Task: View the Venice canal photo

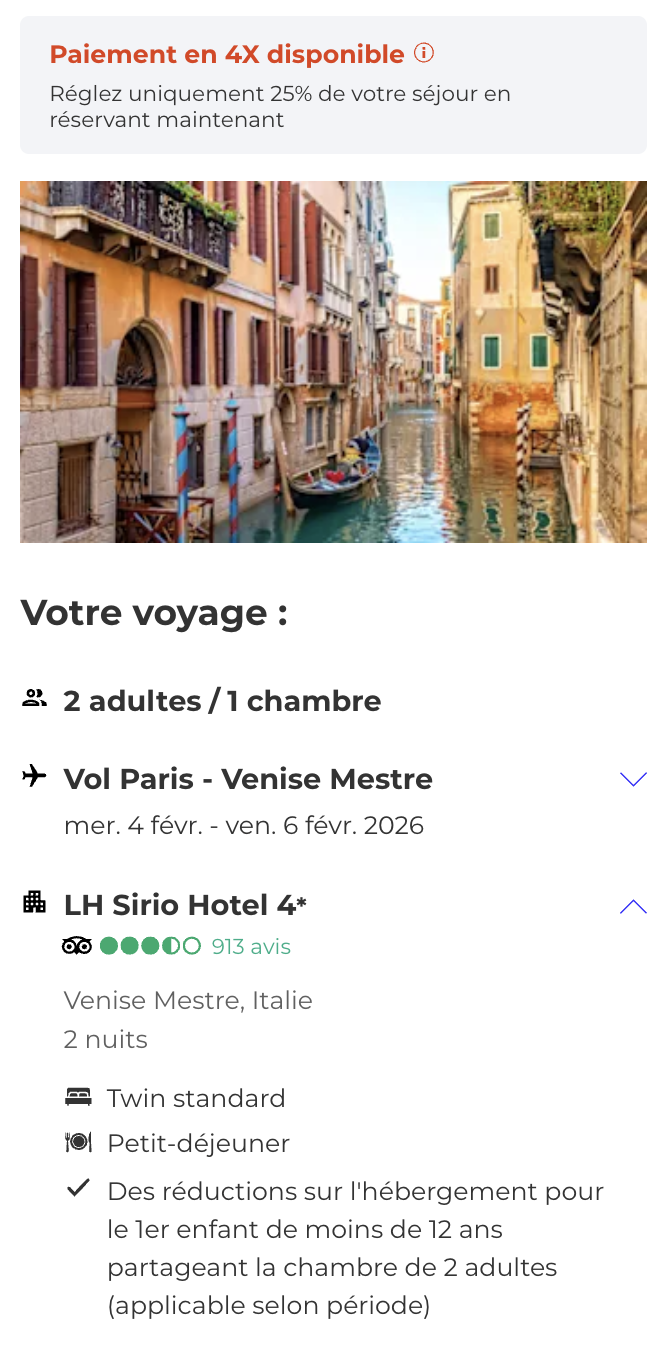Action: [x=333, y=362]
